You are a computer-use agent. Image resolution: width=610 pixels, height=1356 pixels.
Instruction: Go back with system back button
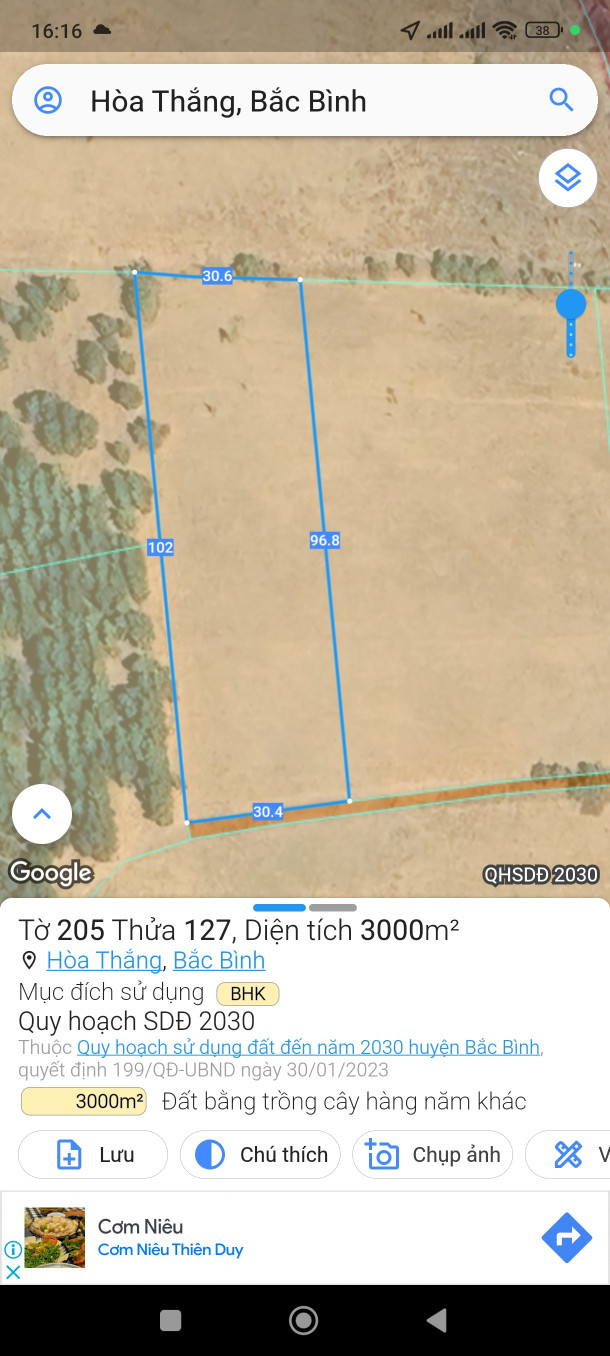coord(436,1321)
